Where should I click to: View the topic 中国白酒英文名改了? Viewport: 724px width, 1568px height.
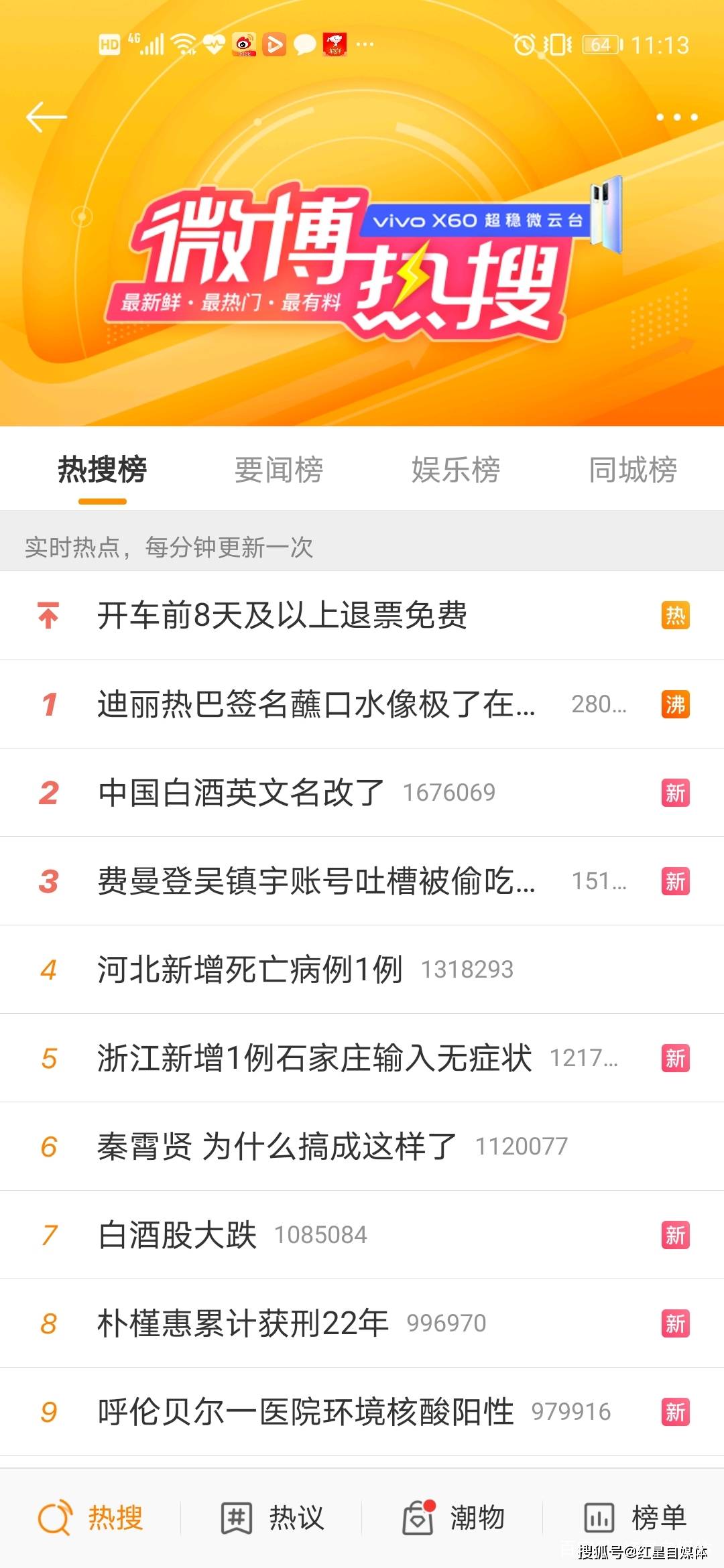(x=241, y=793)
